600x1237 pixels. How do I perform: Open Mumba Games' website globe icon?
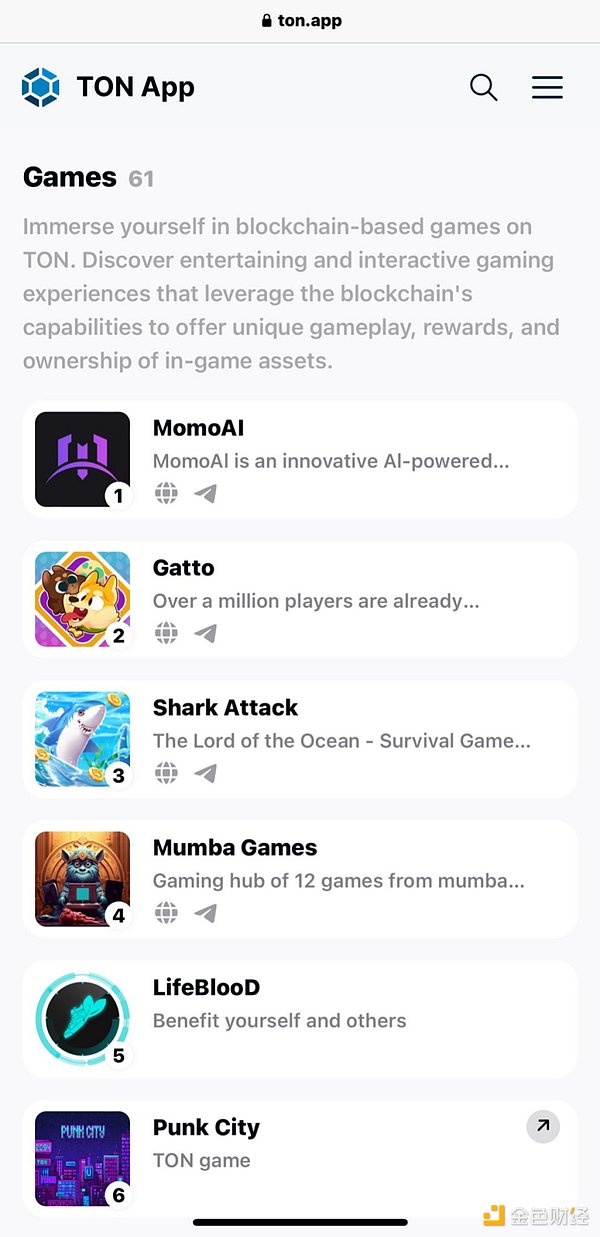pos(167,913)
